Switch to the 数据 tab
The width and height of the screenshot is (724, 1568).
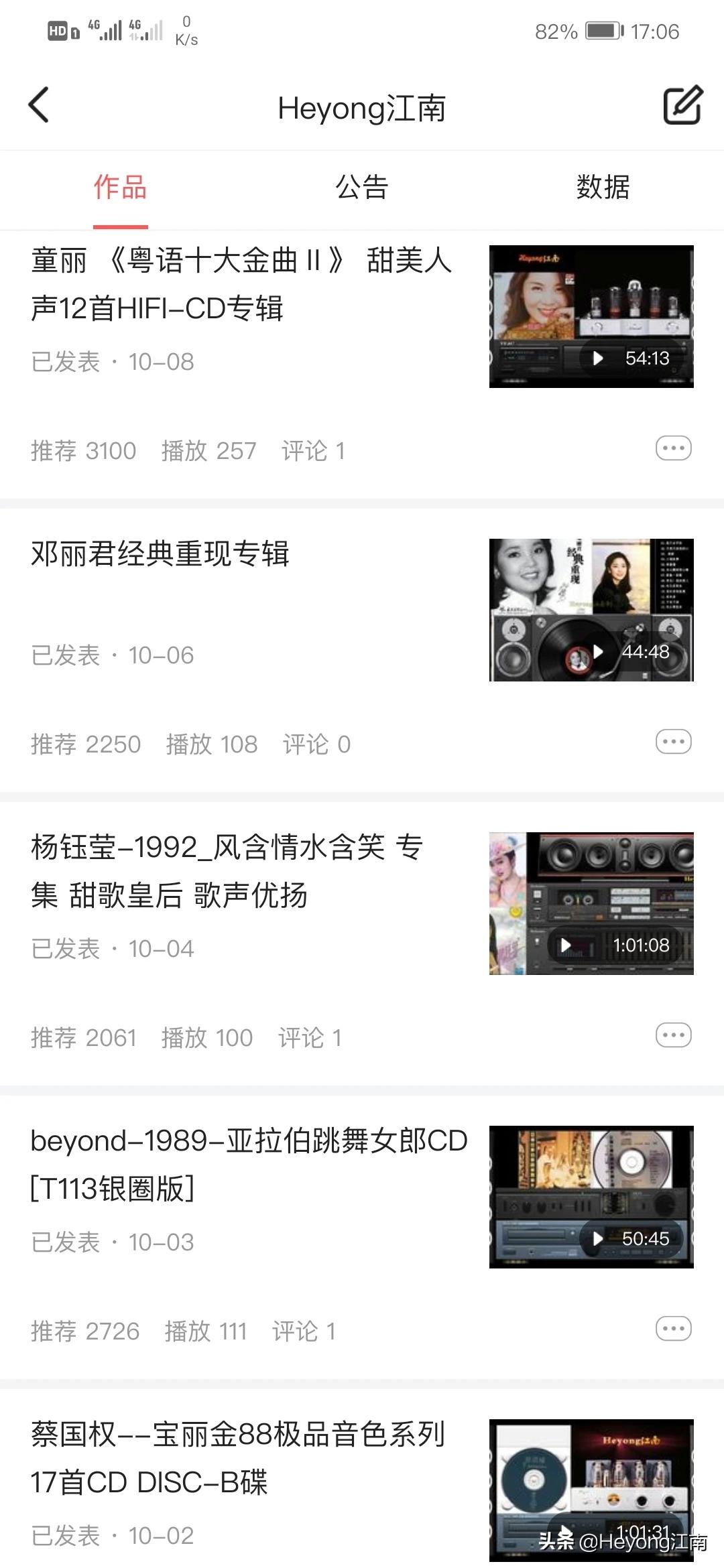(x=603, y=188)
